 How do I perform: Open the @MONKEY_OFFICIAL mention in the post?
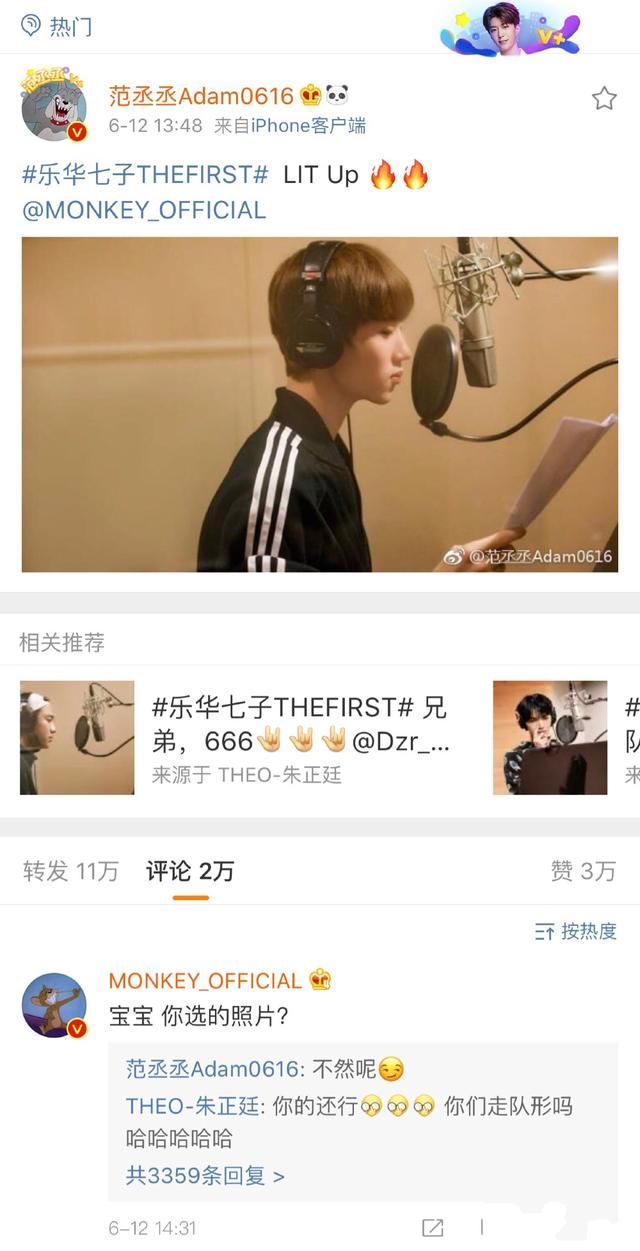click(144, 210)
